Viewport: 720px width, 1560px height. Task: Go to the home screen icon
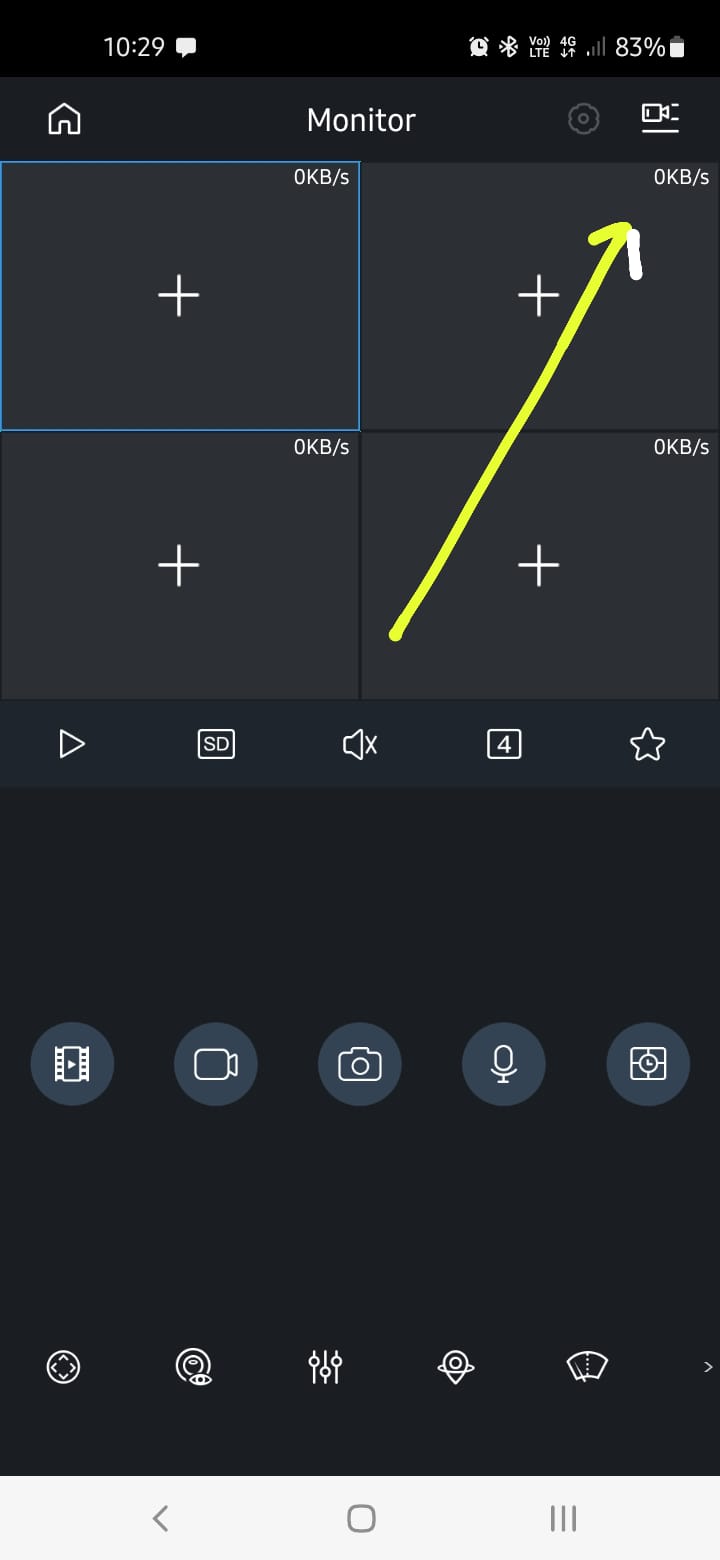(64, 119)
